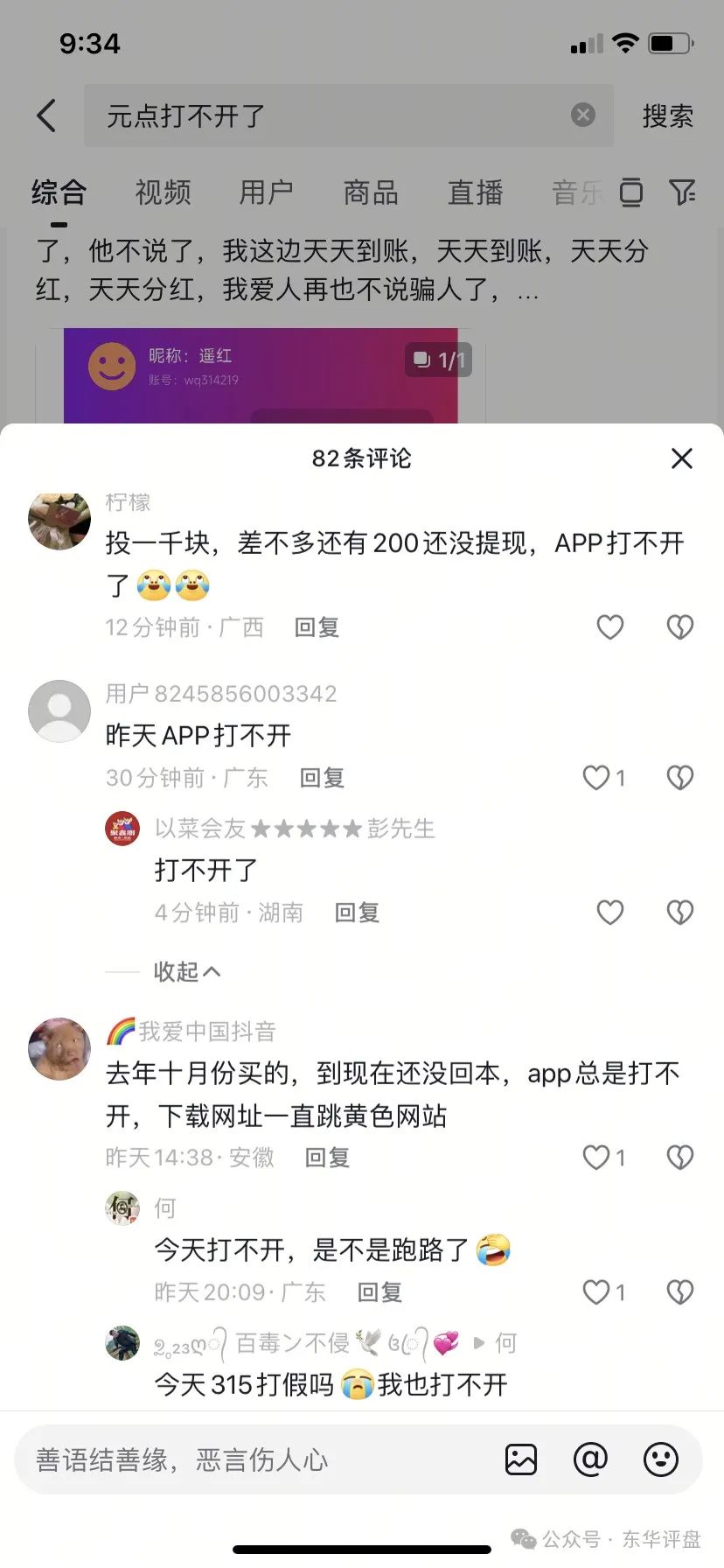Like 柠檬's comment about 投一千块

[x=609, y=626]
